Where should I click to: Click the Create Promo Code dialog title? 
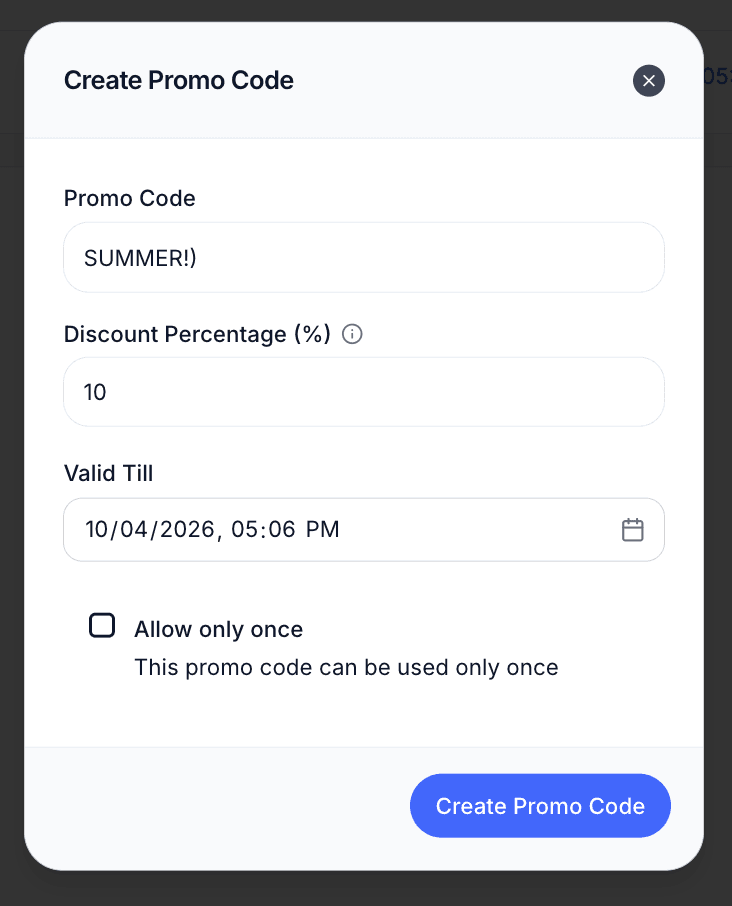[x=179, y=80]
